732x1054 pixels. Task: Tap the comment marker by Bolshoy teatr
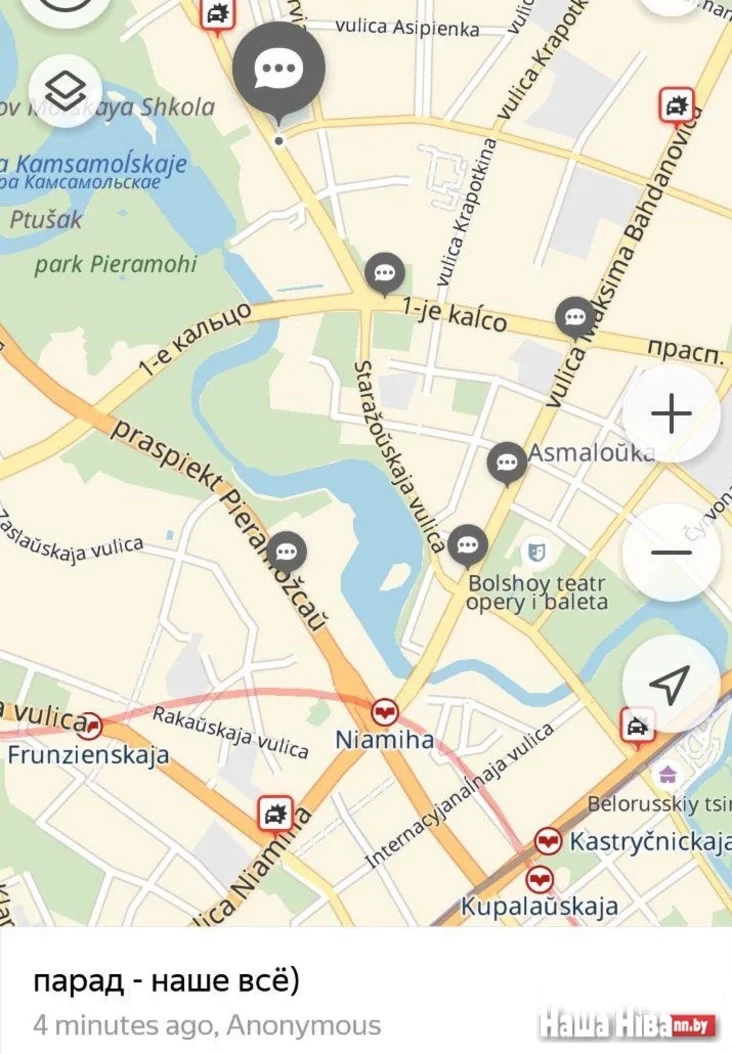[467, 545]
